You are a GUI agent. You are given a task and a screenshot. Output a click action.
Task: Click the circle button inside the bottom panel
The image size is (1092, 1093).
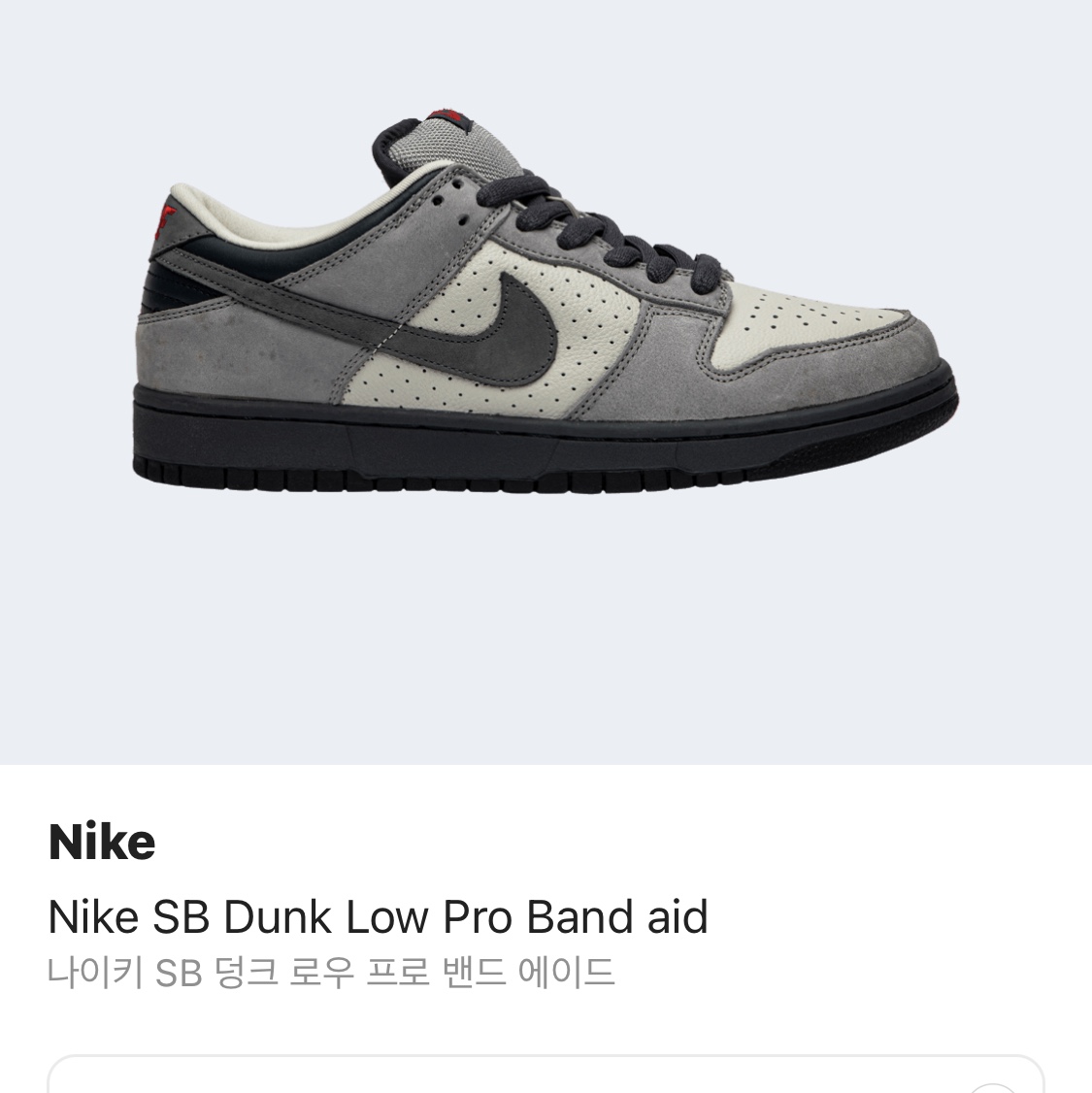(991, 1087)
